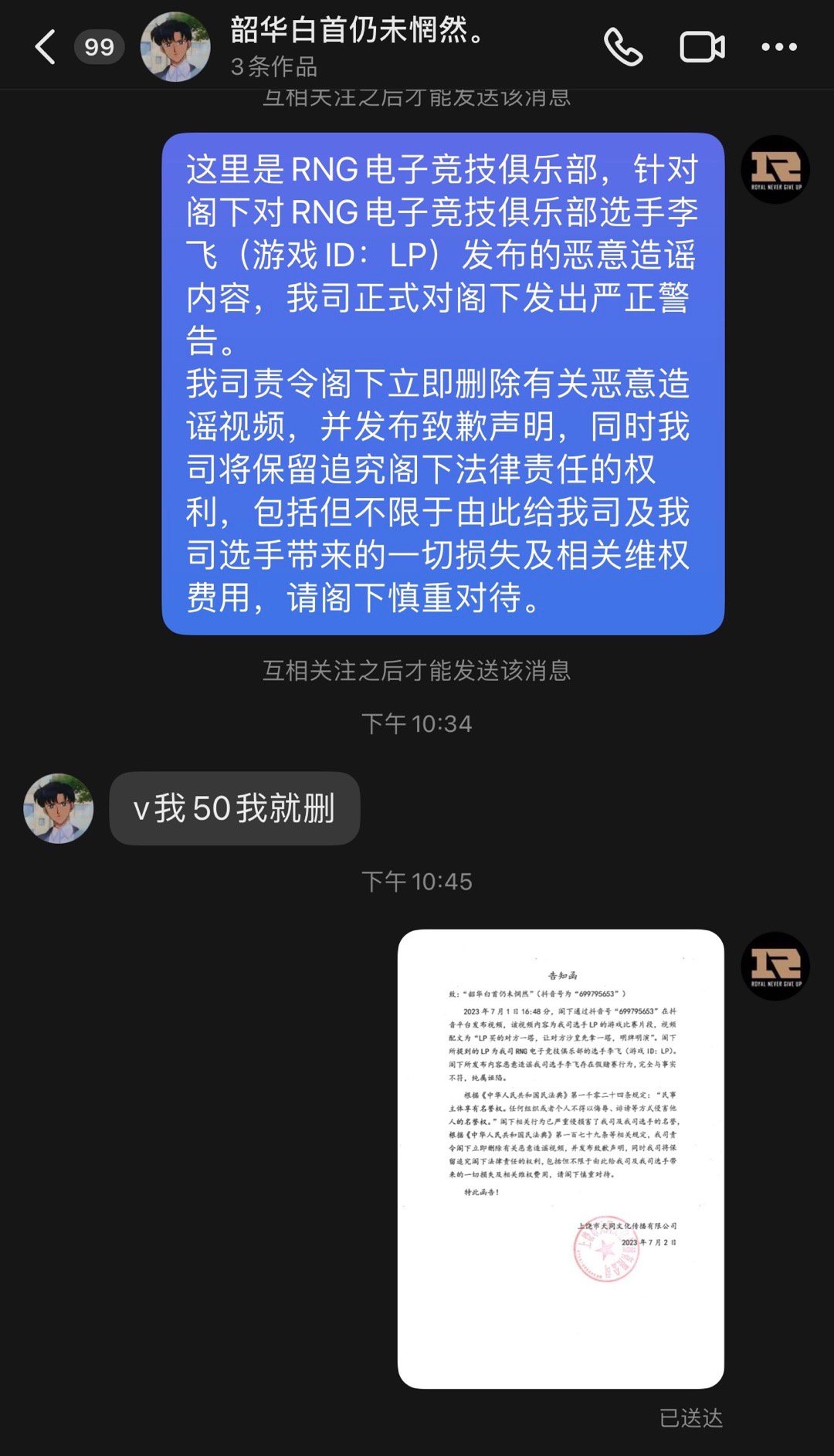Start a video call

coord(701,47)
